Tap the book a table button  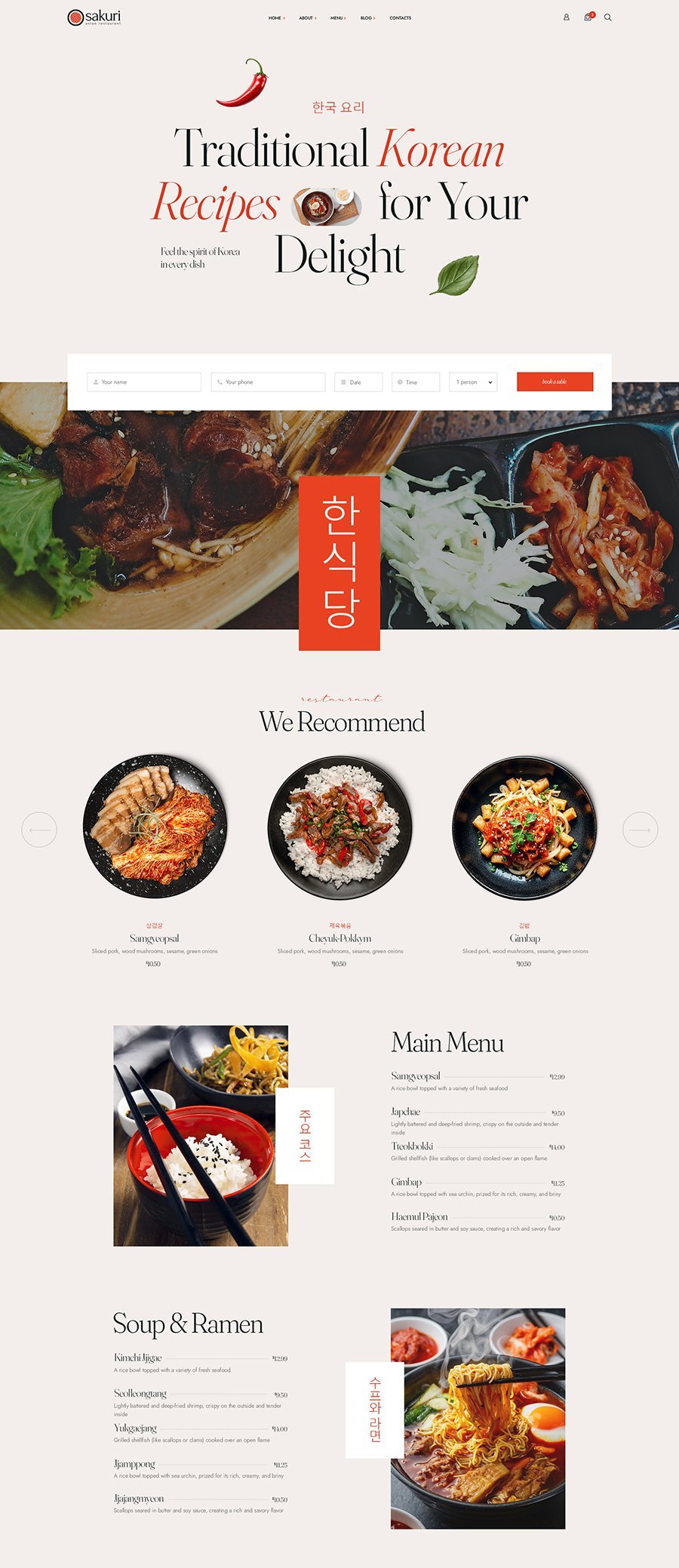coord(555,382)
